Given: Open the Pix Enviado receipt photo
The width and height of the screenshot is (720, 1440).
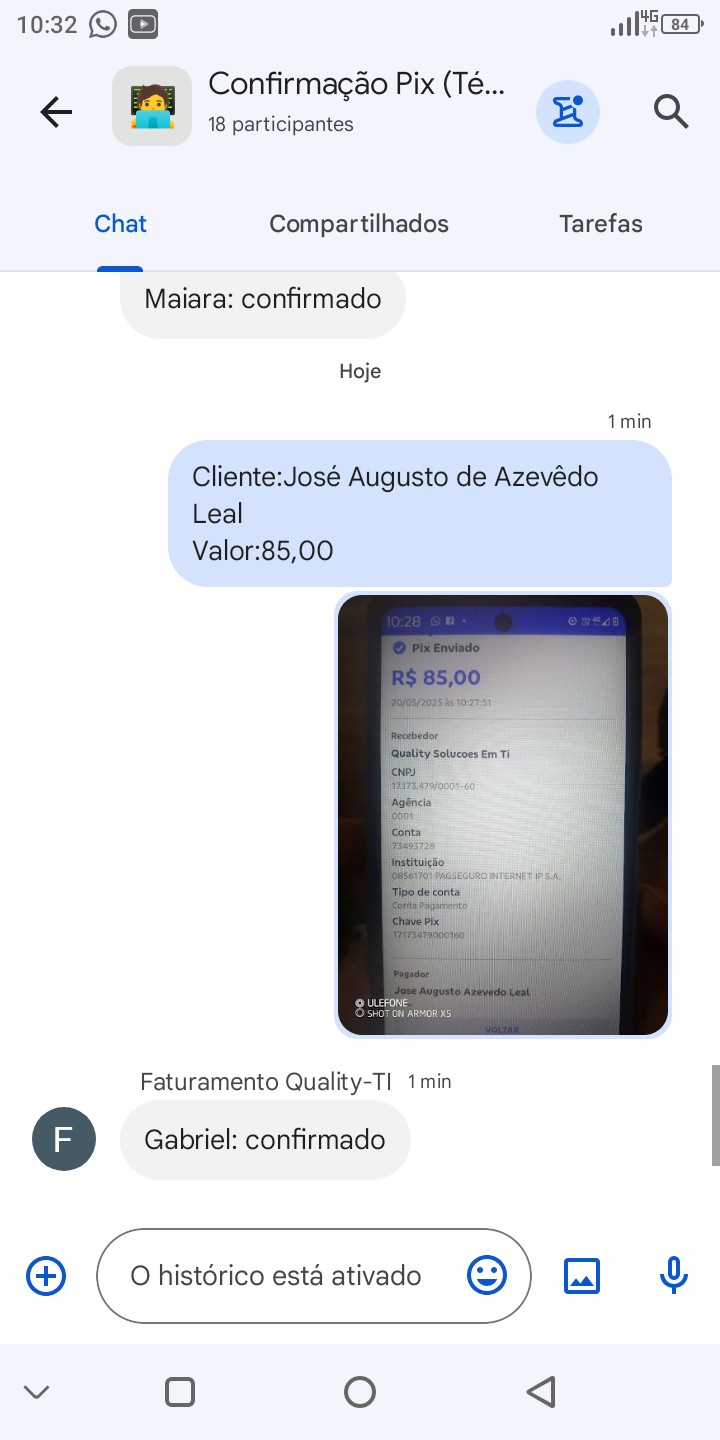Looking at the screenshot, I should pos(503,815).
